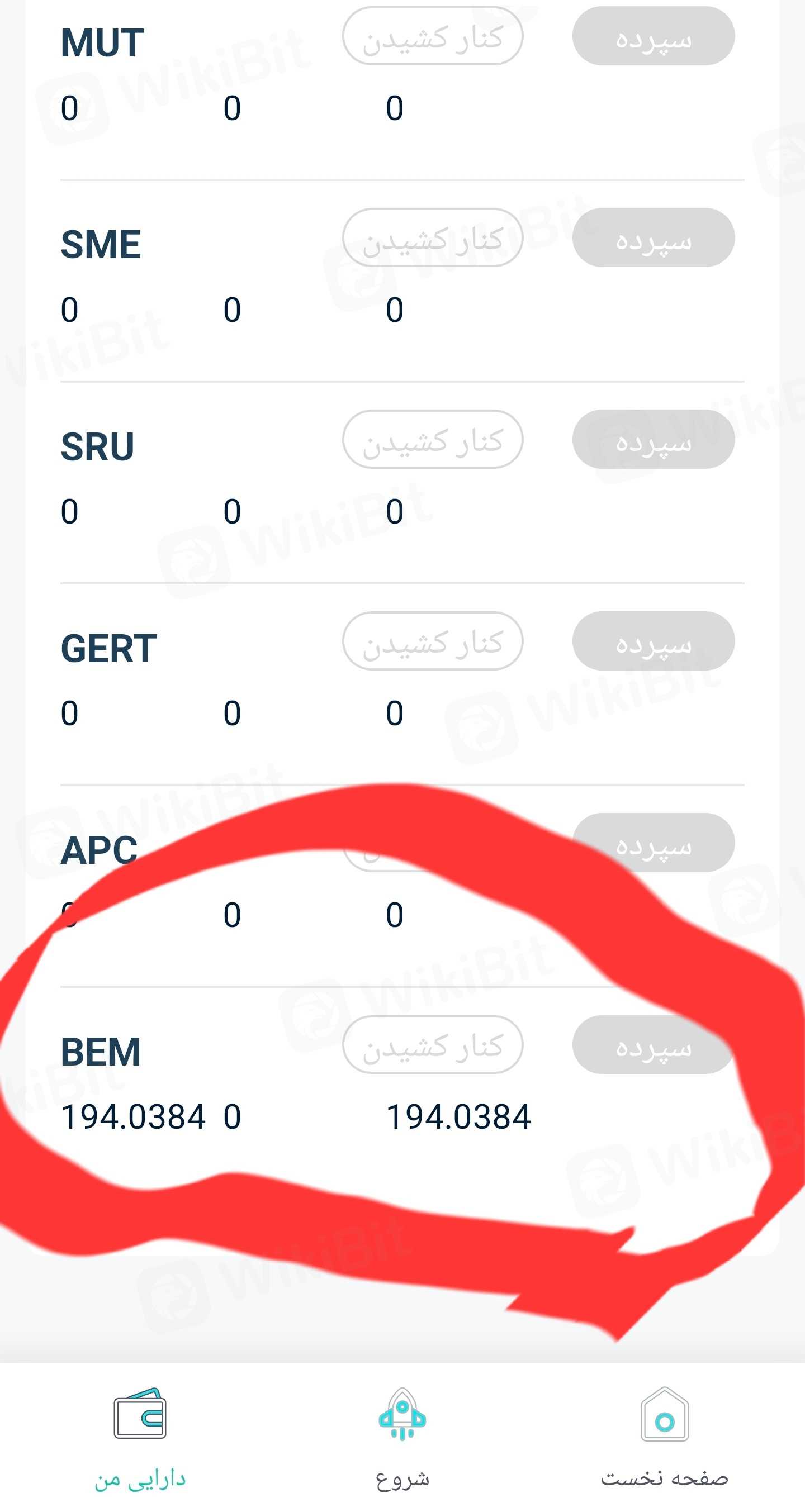
Task: Withdraw SME with its کنار کشیدن button
Action: click(433, 237)
